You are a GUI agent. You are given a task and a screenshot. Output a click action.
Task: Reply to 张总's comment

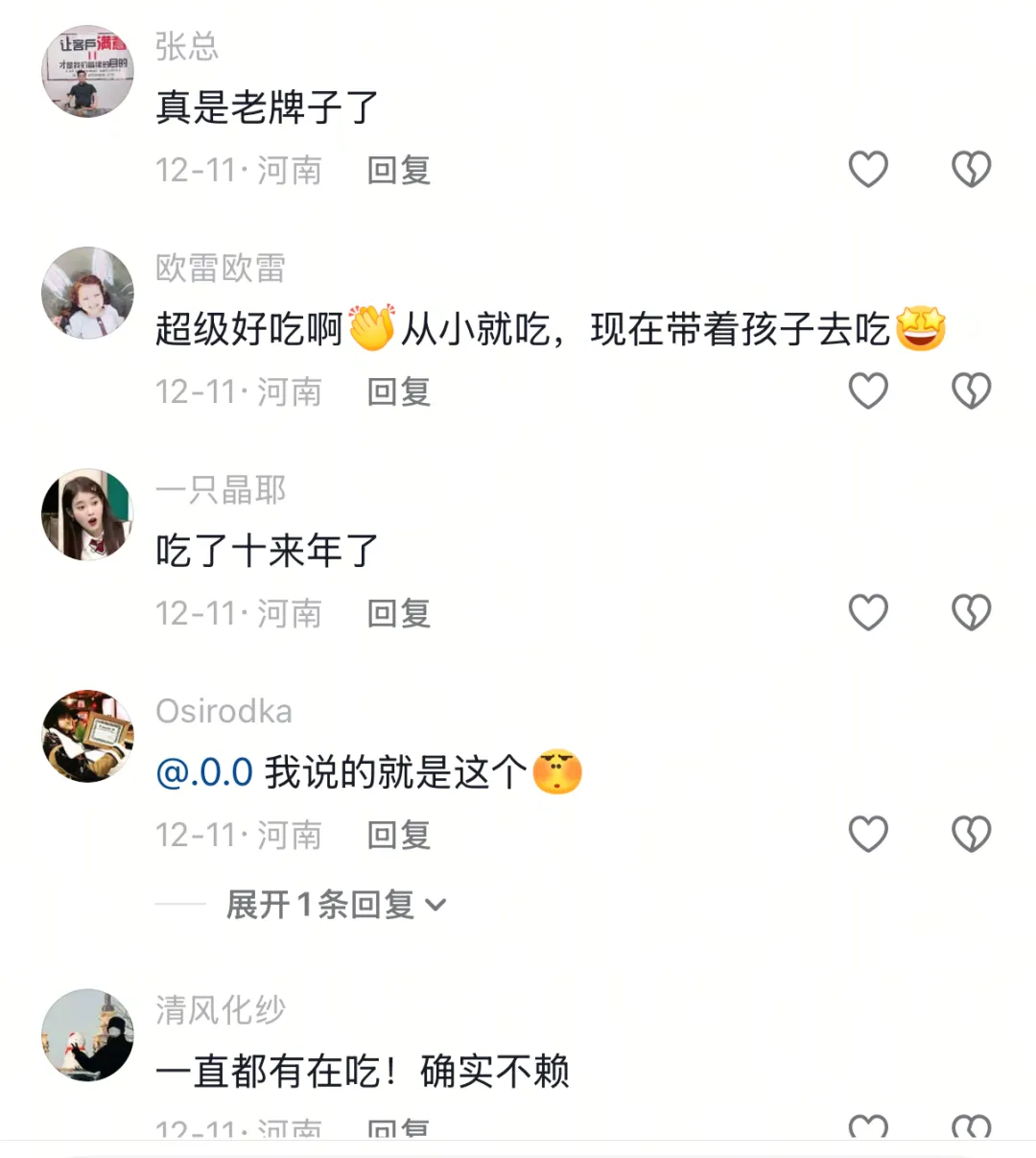point(398,171)
